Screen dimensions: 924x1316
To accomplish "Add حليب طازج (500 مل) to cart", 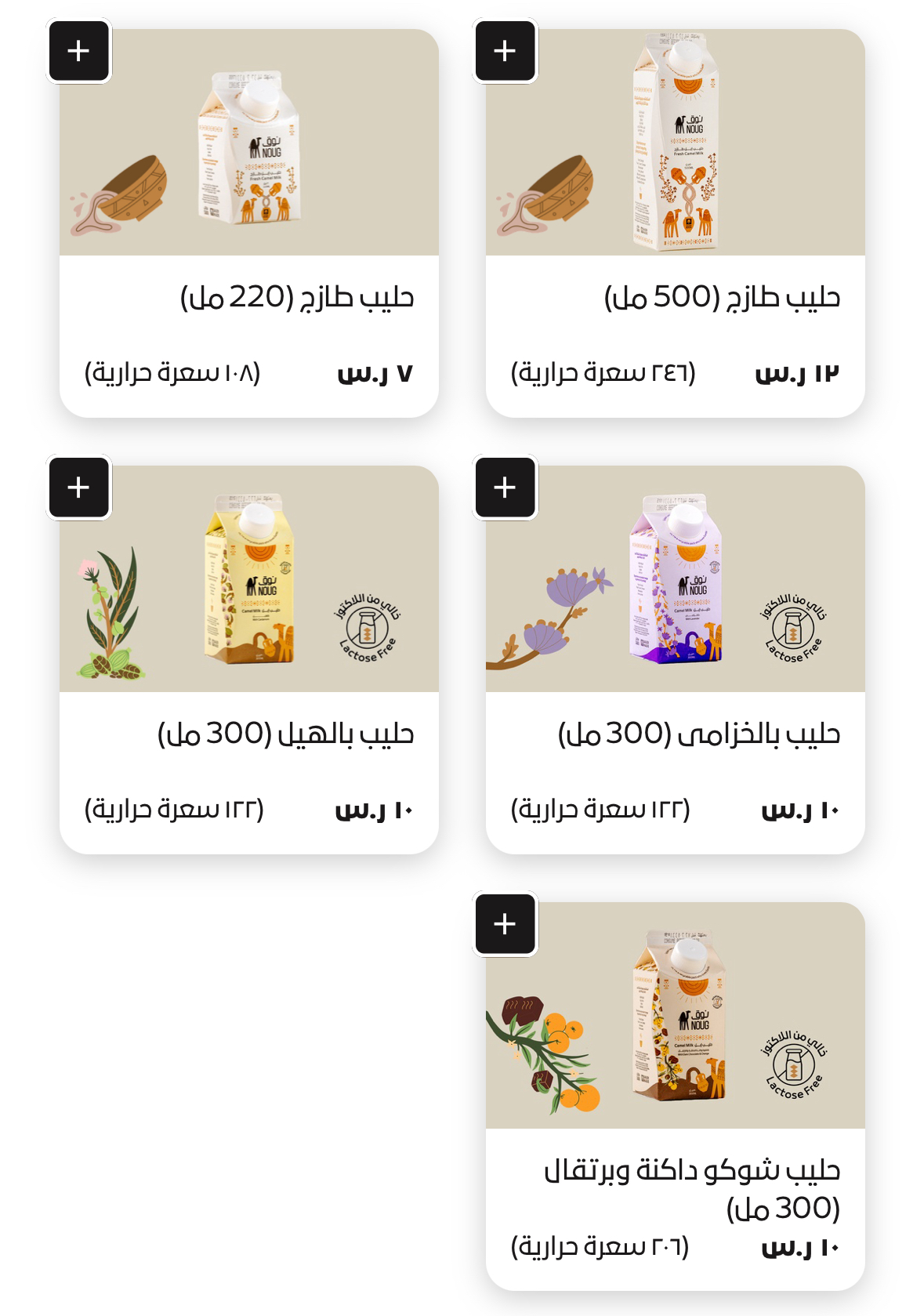I will (505, 51).
